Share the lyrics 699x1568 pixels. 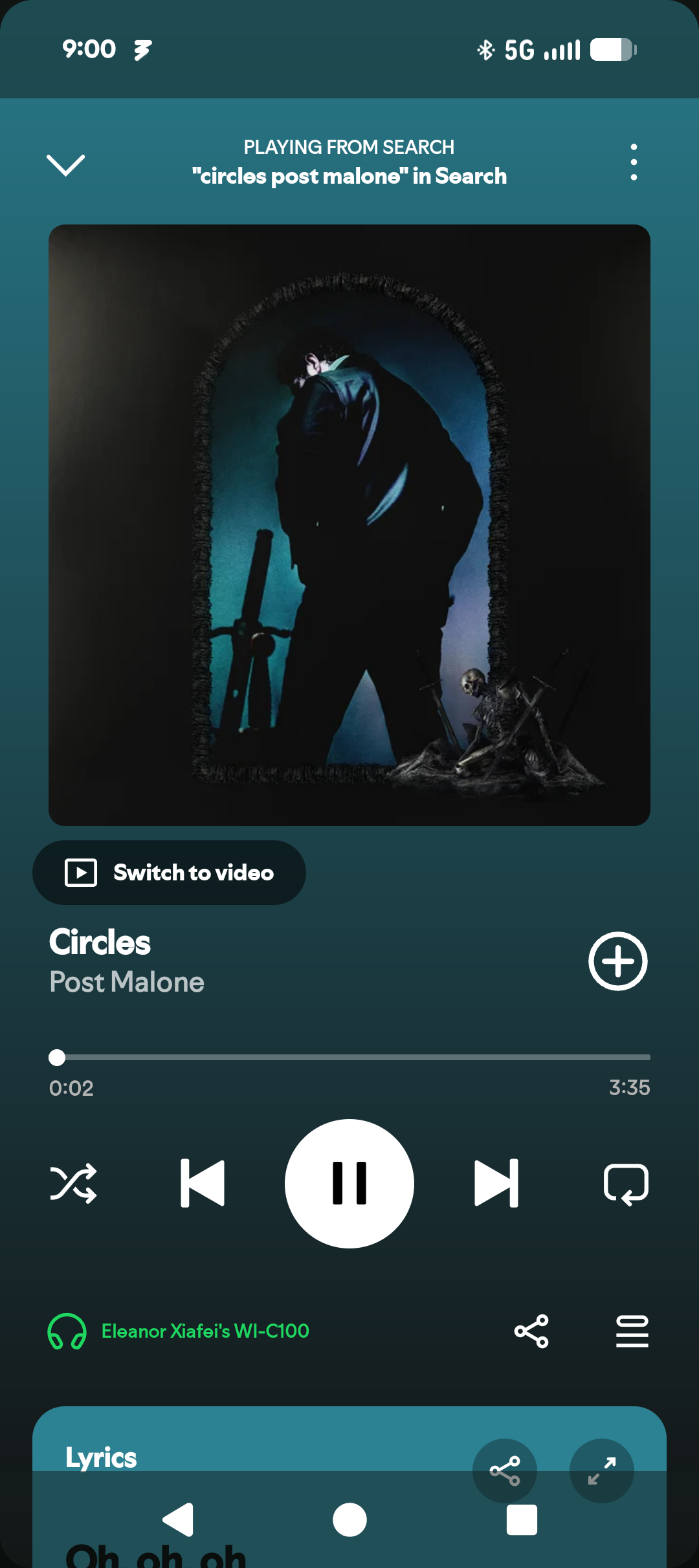pos(505,1471)
